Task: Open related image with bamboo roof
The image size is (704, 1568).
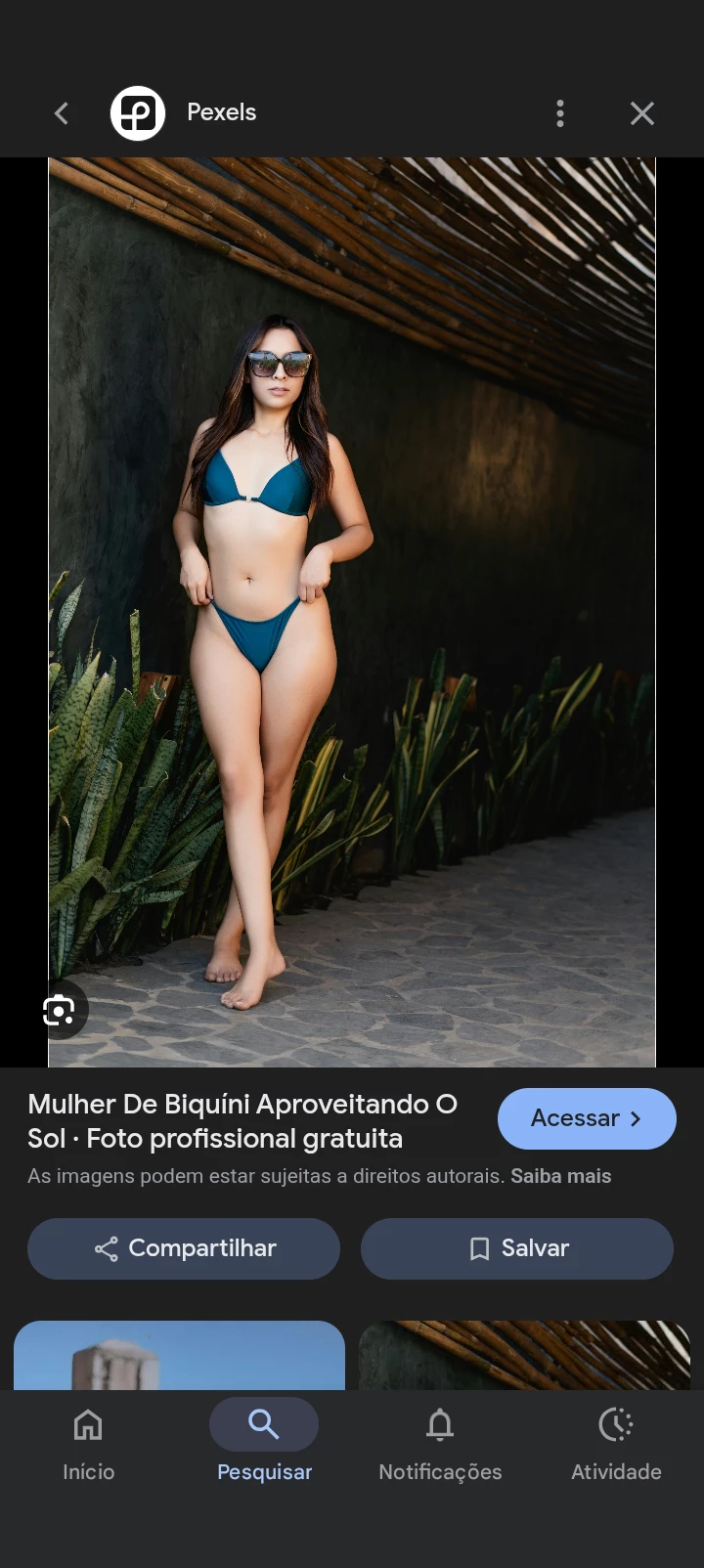Action: (524, 1356)
